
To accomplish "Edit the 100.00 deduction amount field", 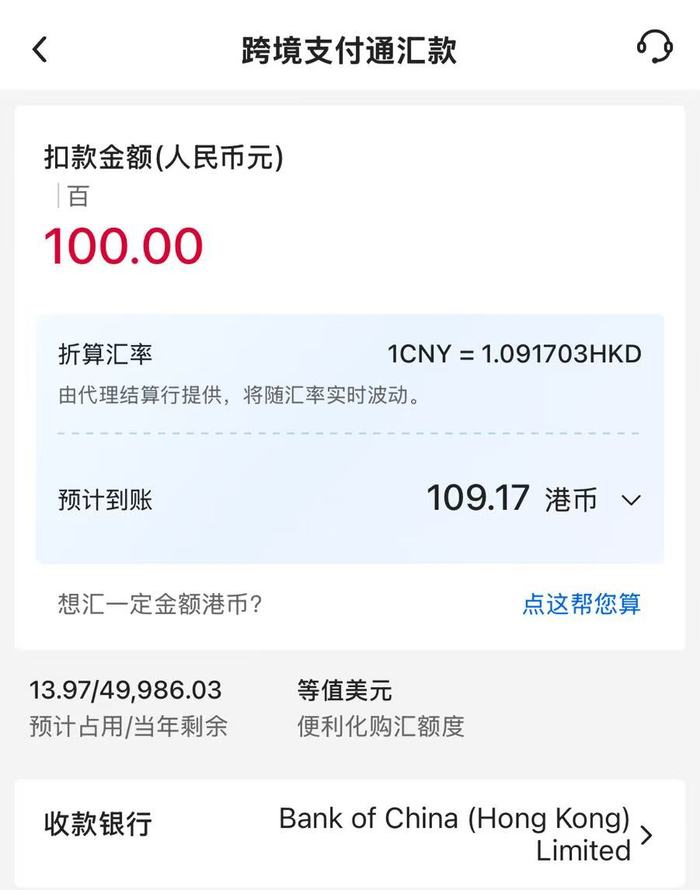I will (x=124, y=246).
